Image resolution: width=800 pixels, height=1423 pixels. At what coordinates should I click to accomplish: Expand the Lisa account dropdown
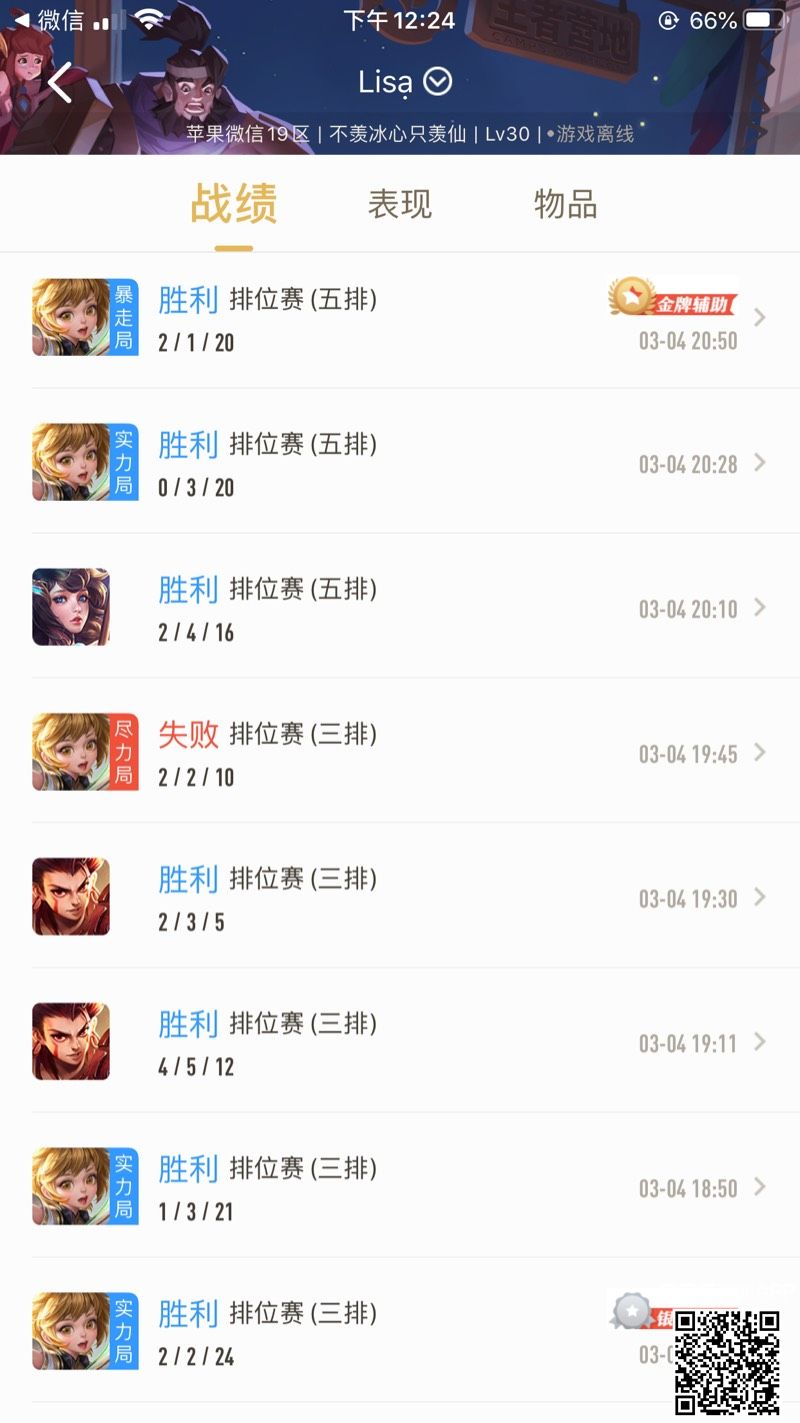pyautogui.click(x=438, y=81)
